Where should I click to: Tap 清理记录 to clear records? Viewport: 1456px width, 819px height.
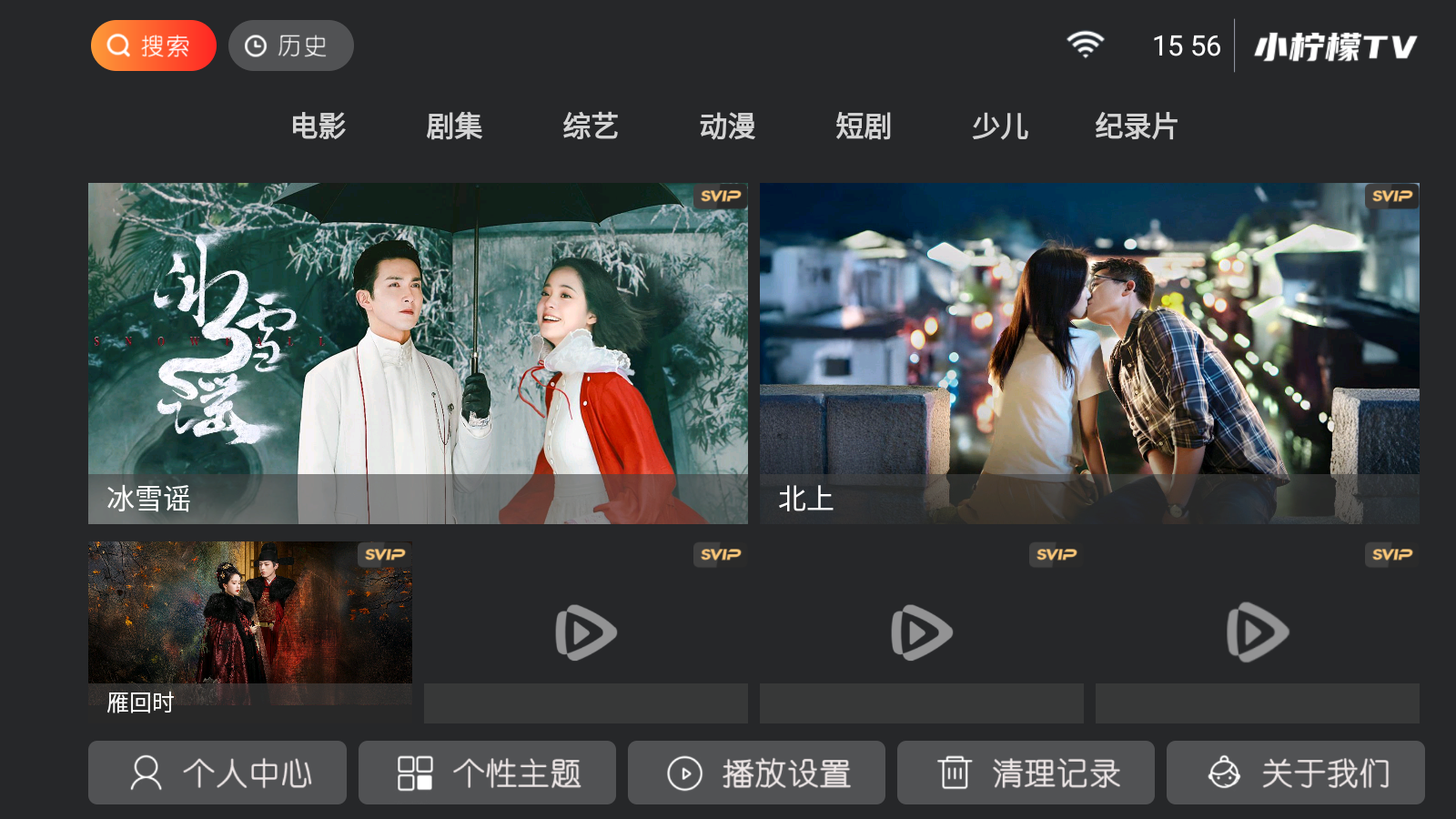pos(1026,773)
